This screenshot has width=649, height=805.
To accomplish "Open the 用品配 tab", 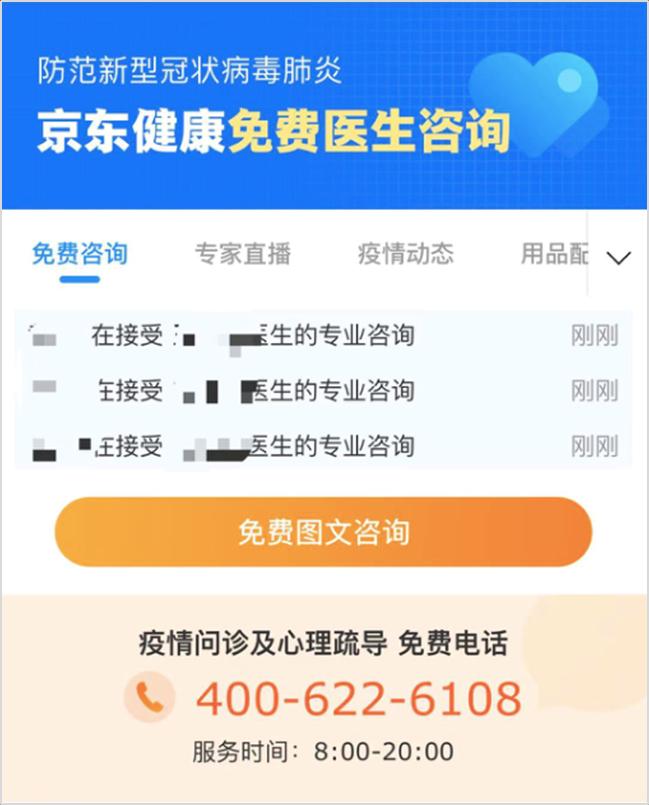I will point(554,254).
